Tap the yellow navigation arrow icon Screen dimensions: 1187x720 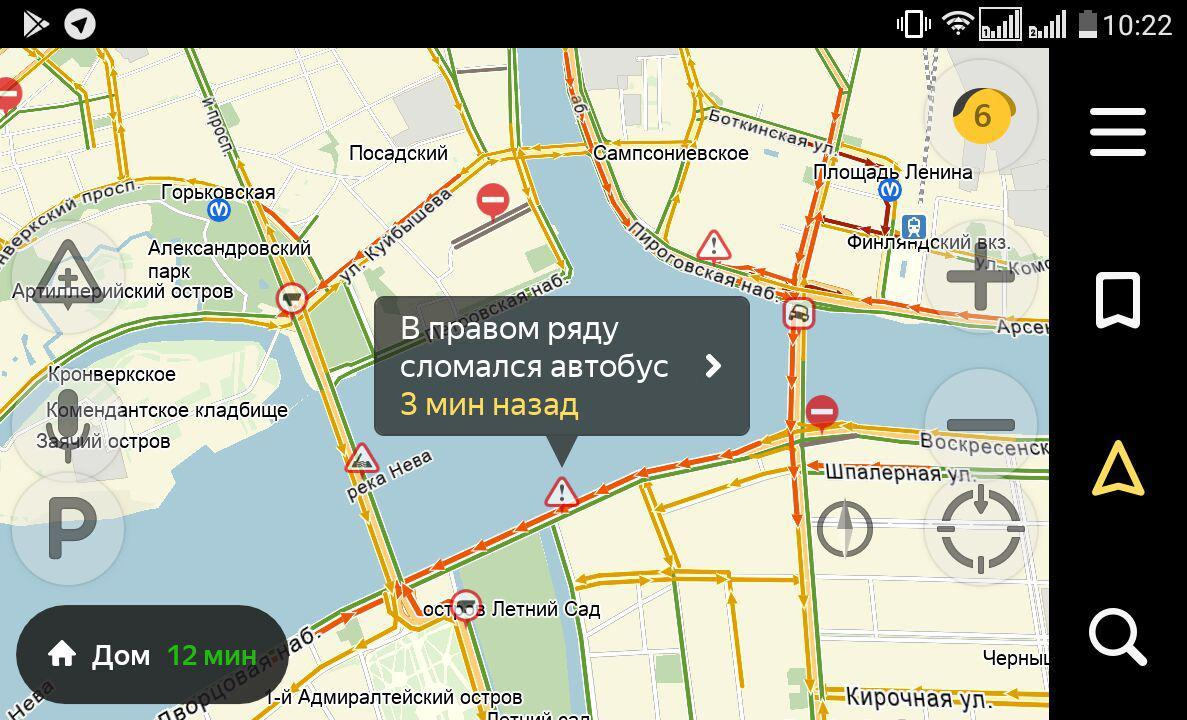tap(1117, 469)
